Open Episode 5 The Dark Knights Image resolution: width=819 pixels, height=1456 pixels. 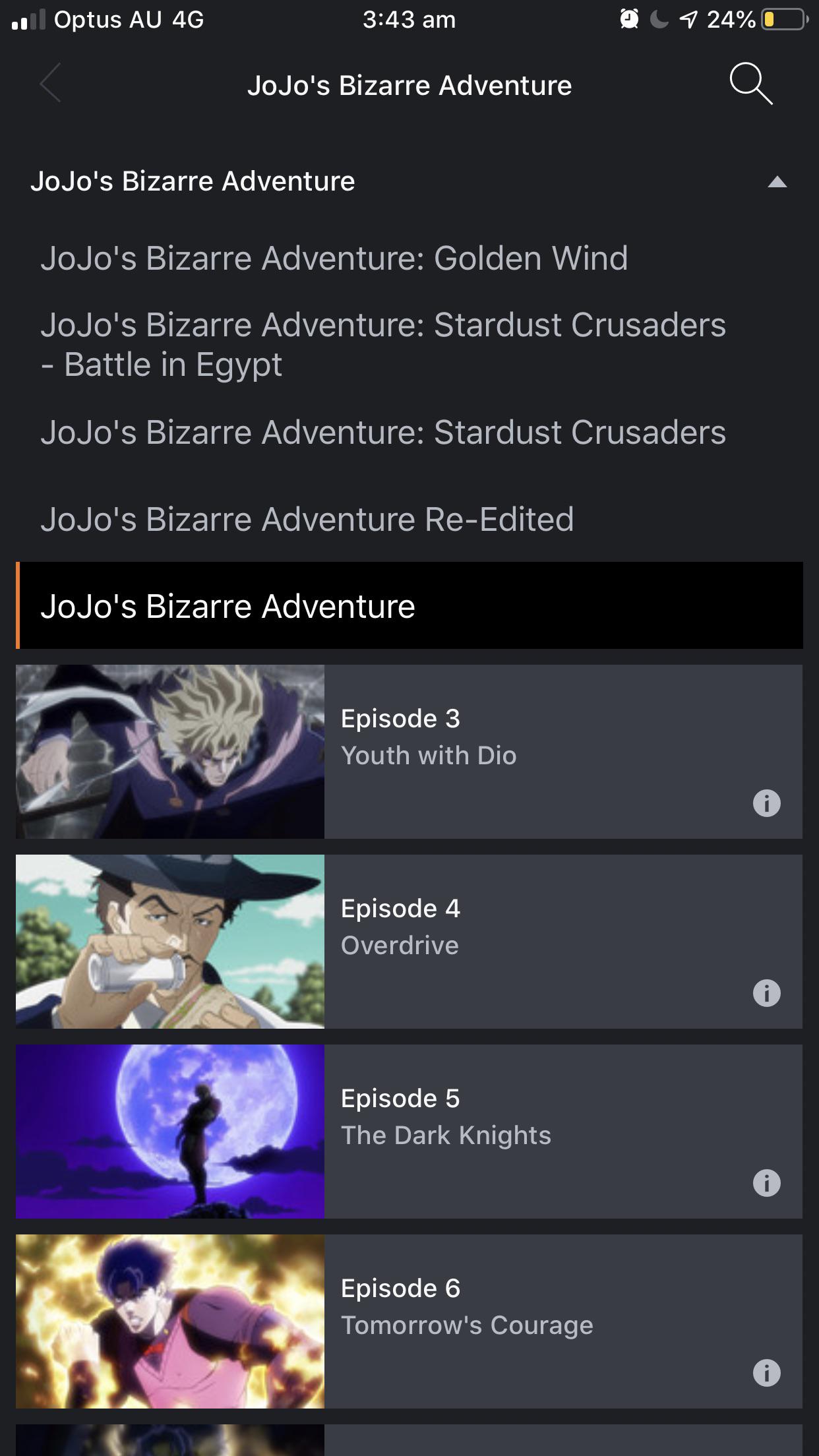coord(170,1131)
